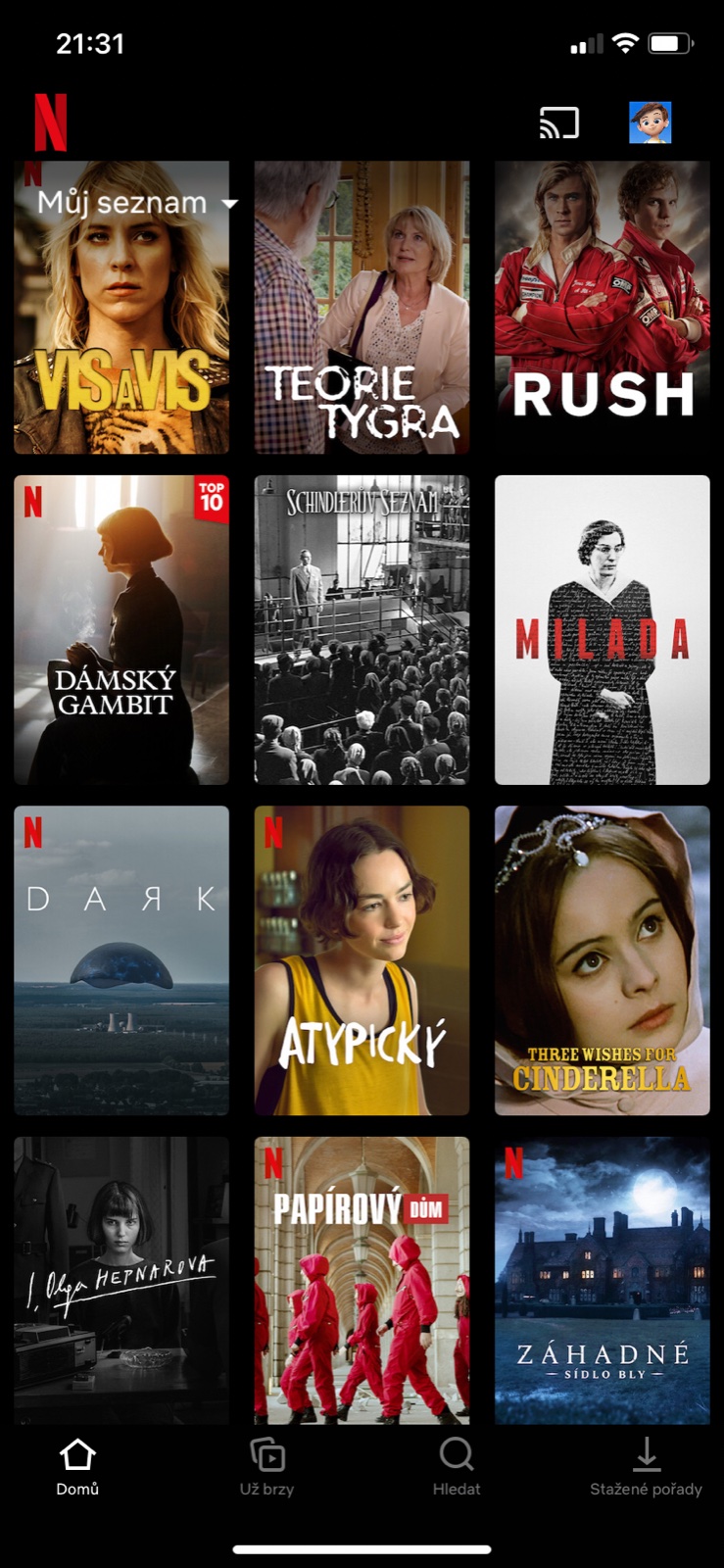Open the Dark series tile
Viewport: 724px width, 1568px height.
[x=121, y=960]
